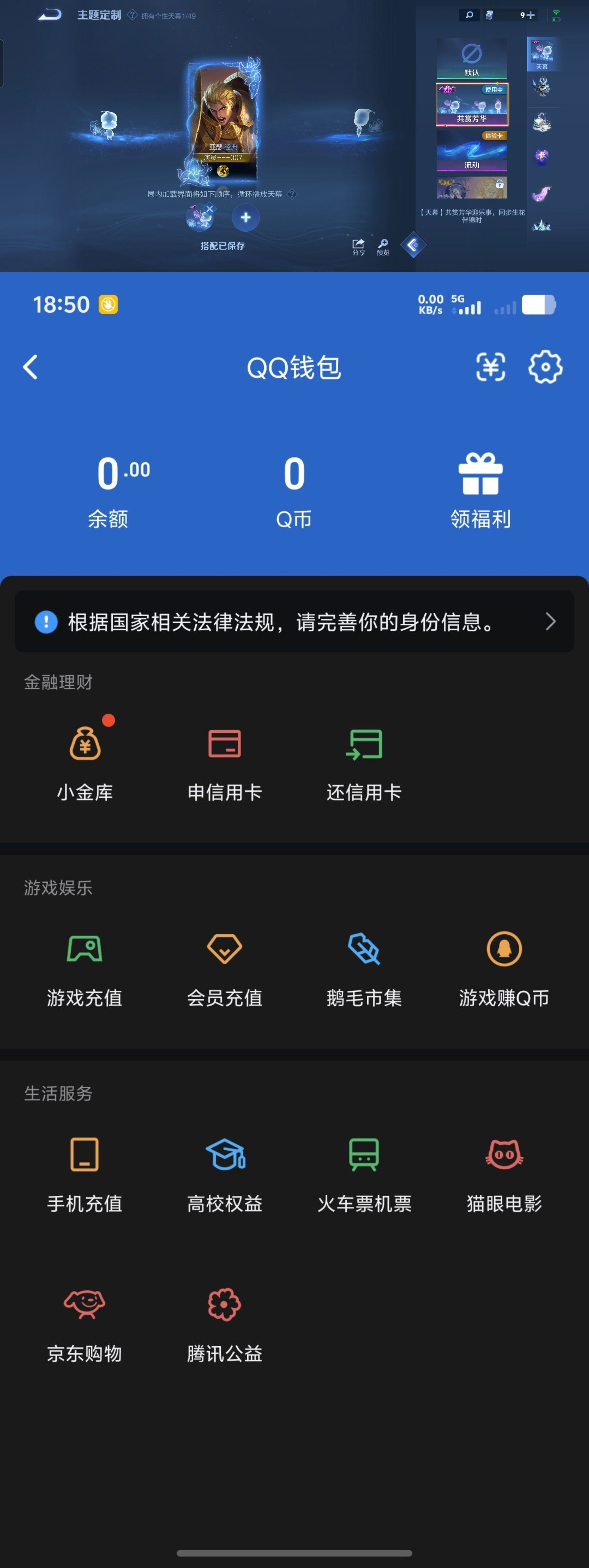Tap 领福利 to claim benefits
589x1568 pixels.
481,487
